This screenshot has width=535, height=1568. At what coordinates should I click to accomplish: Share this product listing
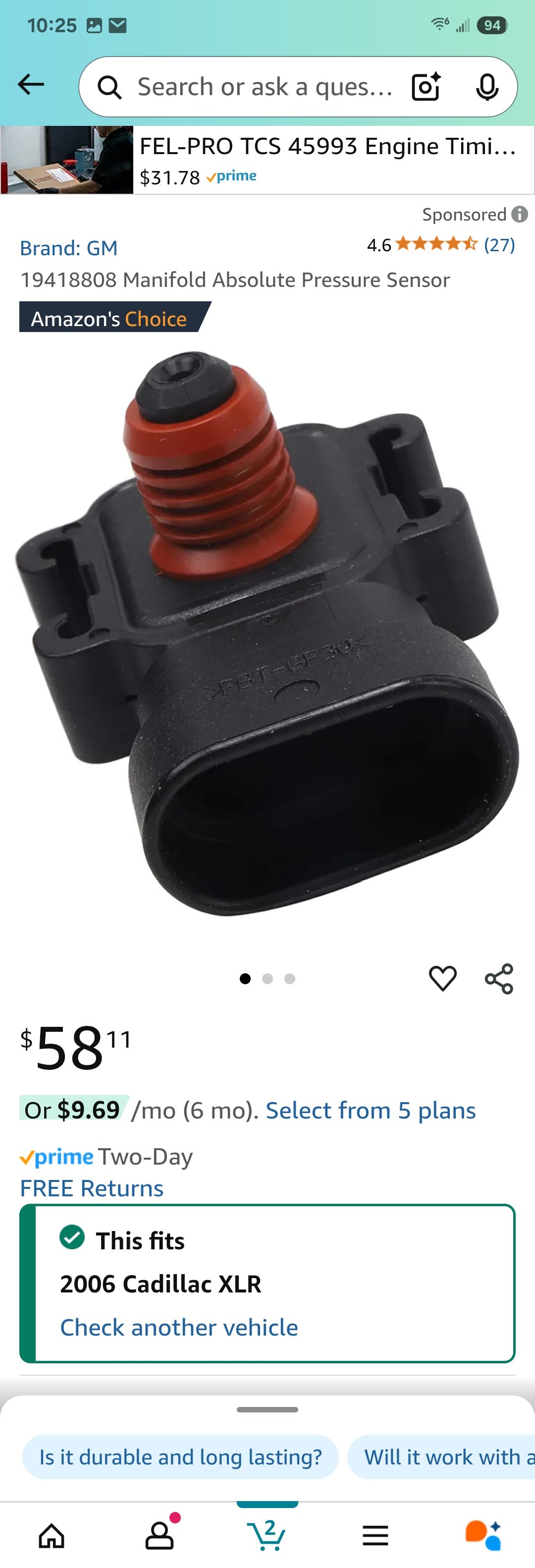pyautogui.click(x=499, y=979)
